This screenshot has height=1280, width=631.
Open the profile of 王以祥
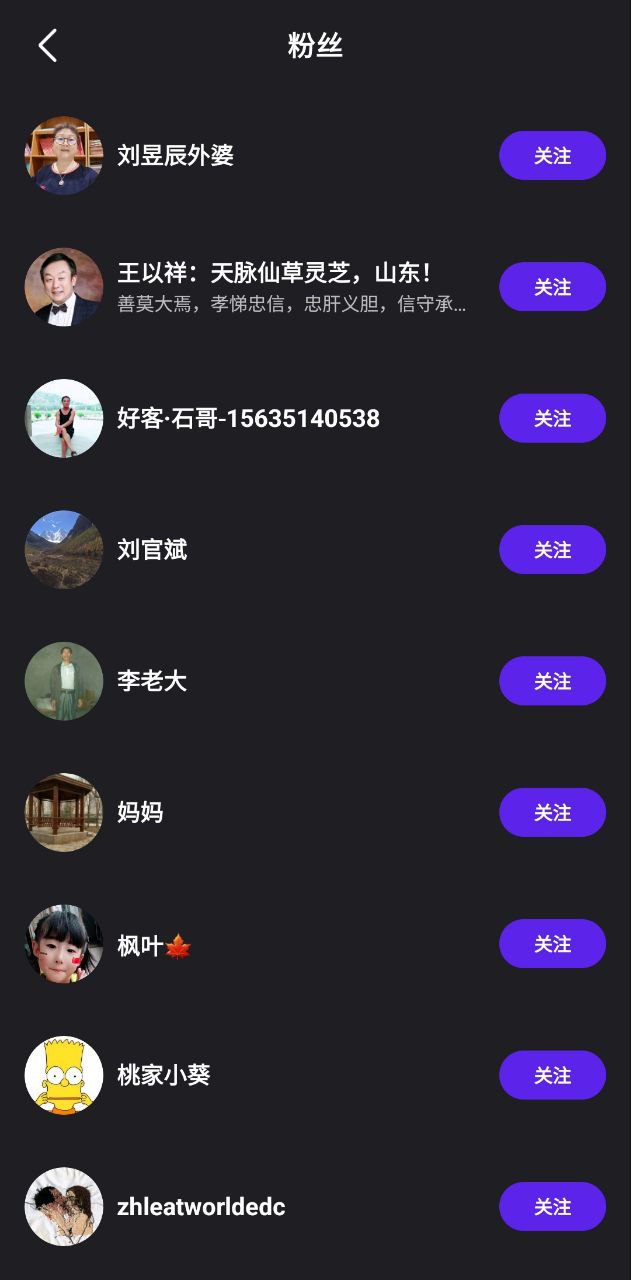(273, 274)
